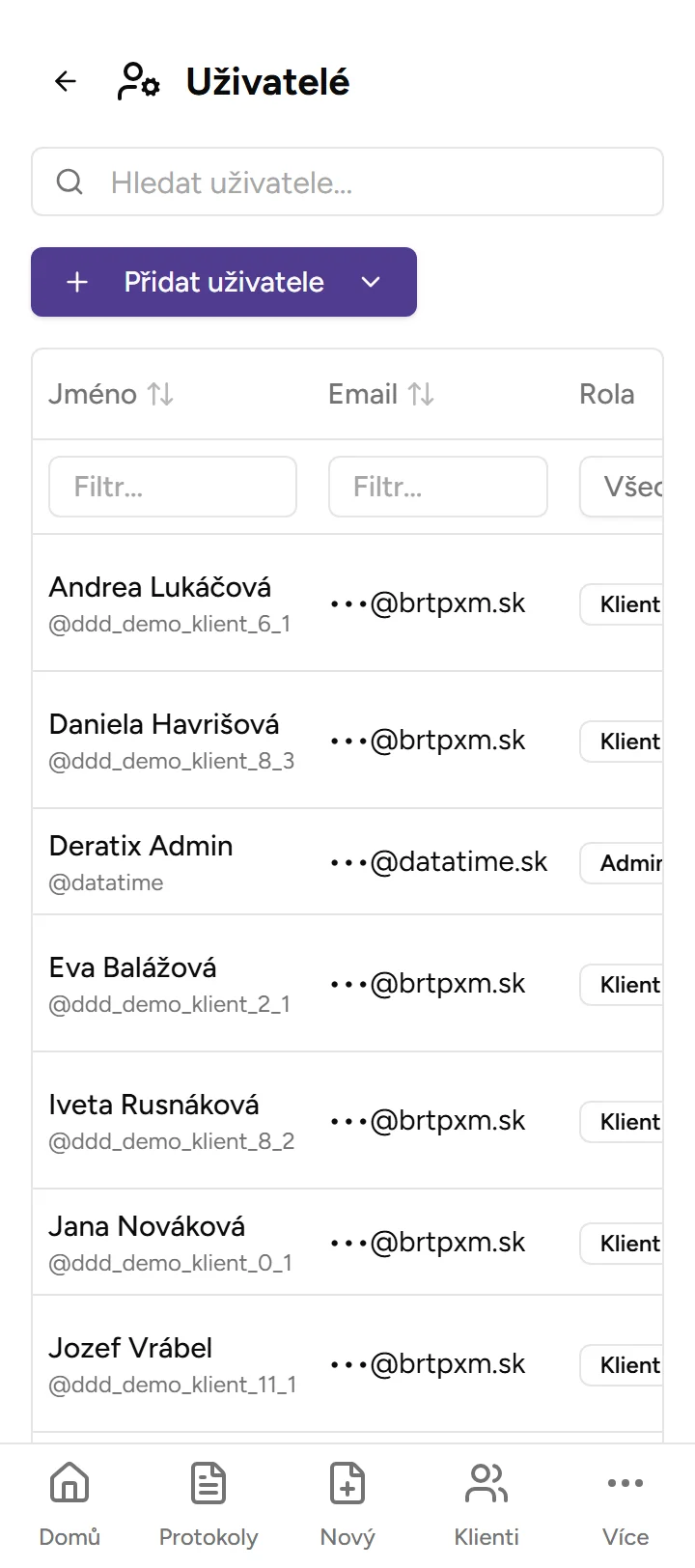The image size is (695, 1568).
Task: Tap the back arrow
Action: [64, 81]
